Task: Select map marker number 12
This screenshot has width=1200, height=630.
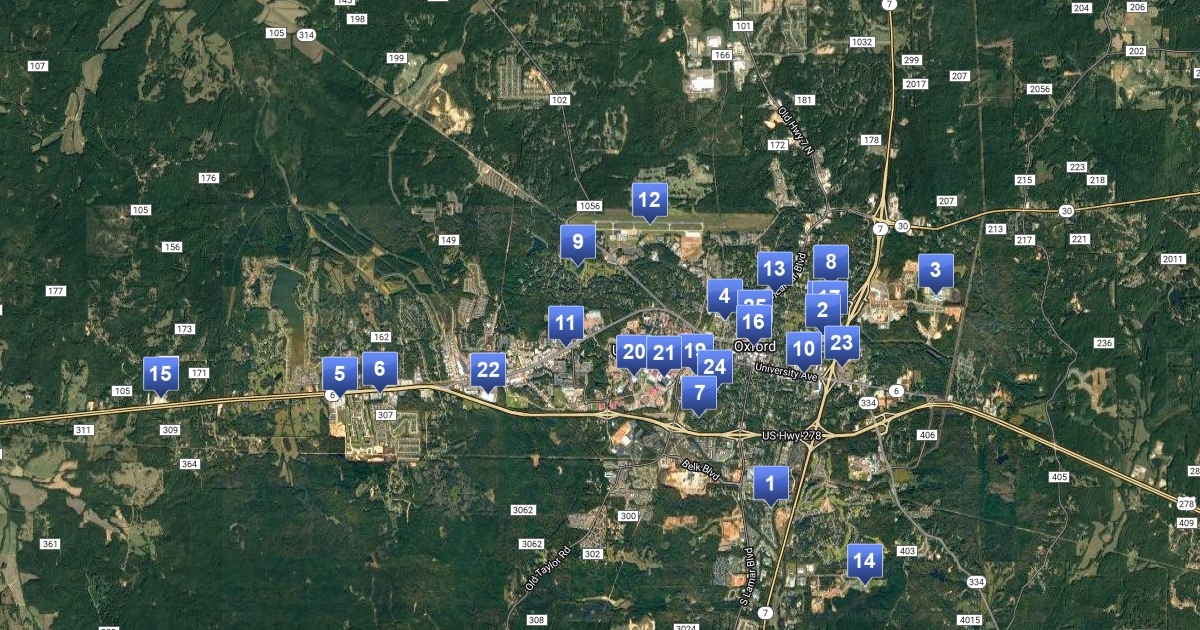Action: [x=649, y=200]
